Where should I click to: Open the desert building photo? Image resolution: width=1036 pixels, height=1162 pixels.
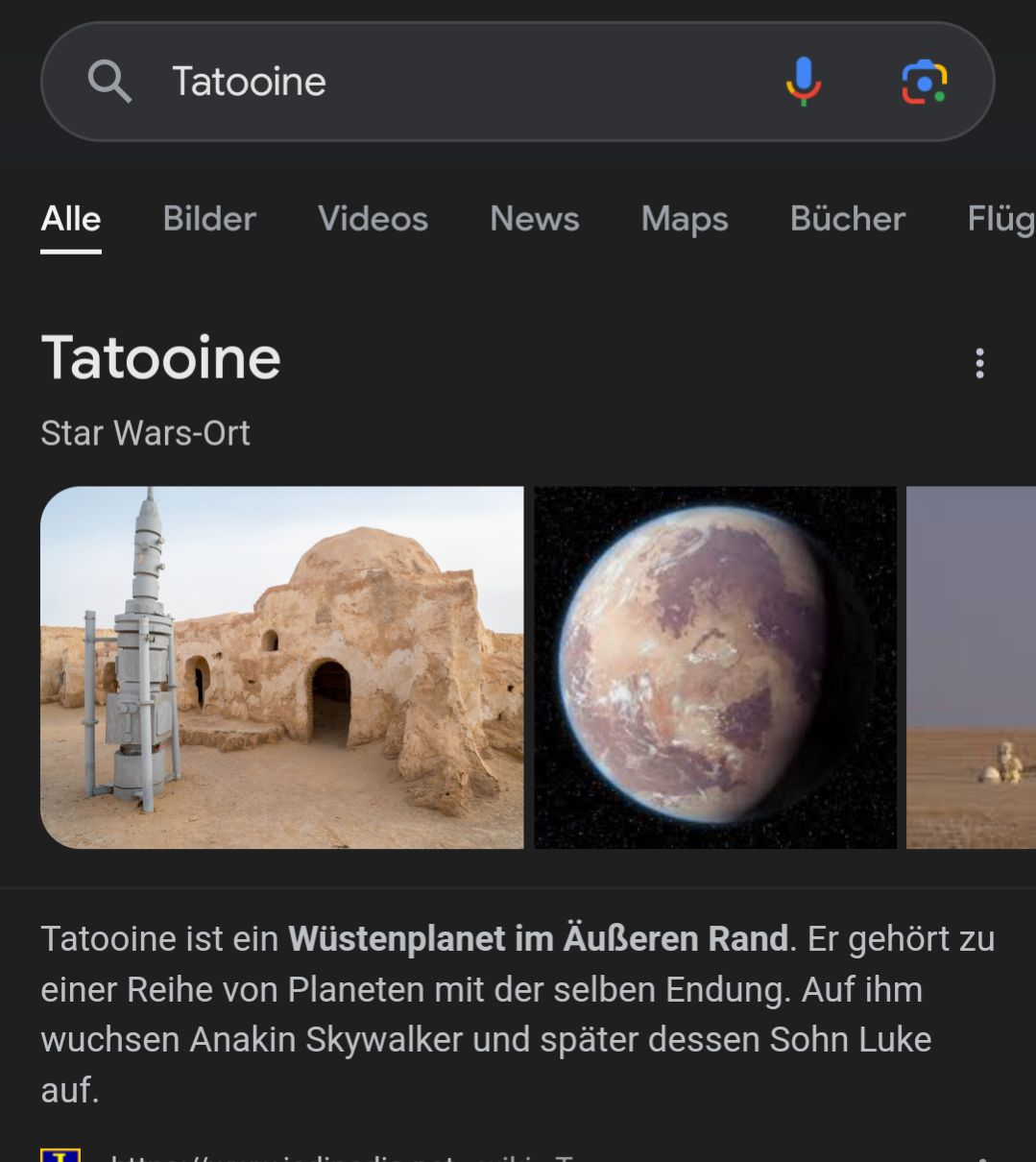(x=282, y=667)
